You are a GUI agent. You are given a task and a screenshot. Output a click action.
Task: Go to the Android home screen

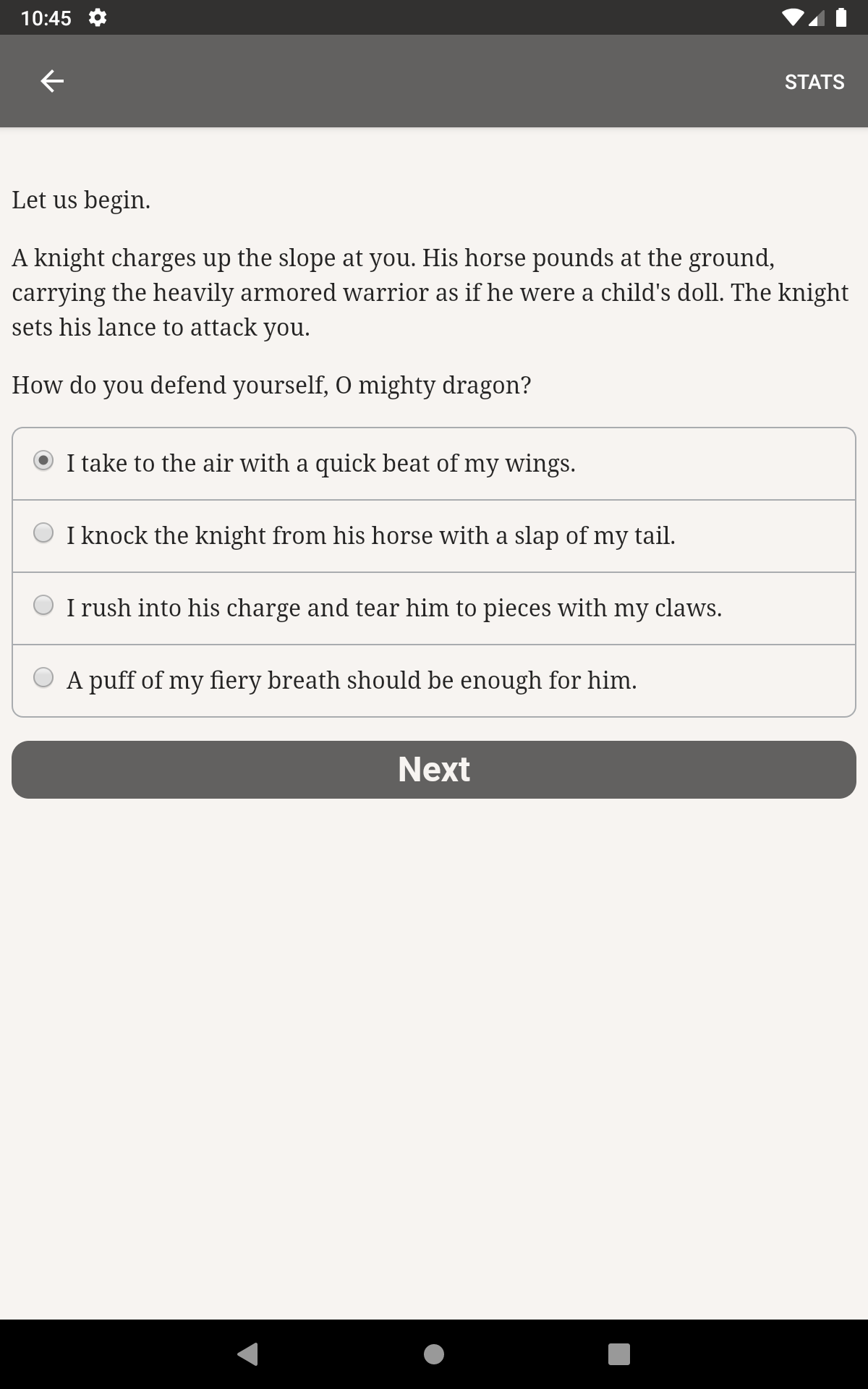[434, 1354]
